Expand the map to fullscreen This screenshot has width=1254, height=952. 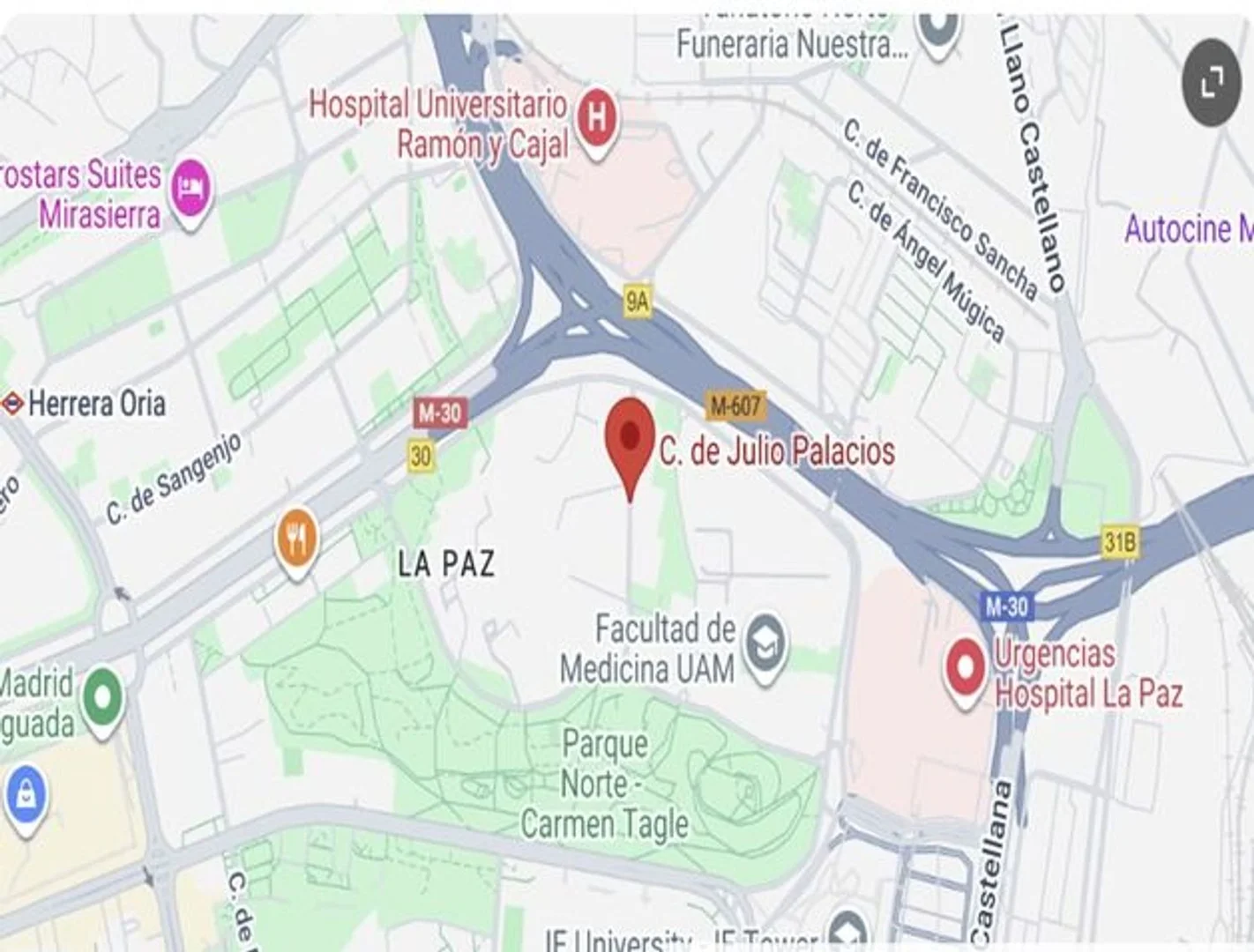[x=1213, y=83]
